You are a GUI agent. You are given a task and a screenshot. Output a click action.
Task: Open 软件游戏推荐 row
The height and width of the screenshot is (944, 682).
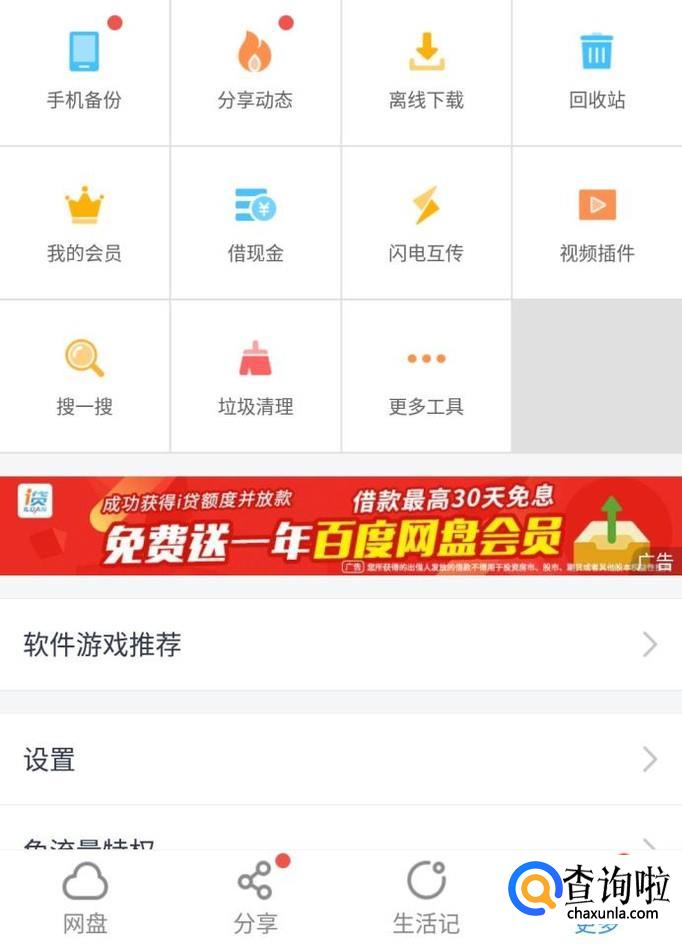point(341,644)
